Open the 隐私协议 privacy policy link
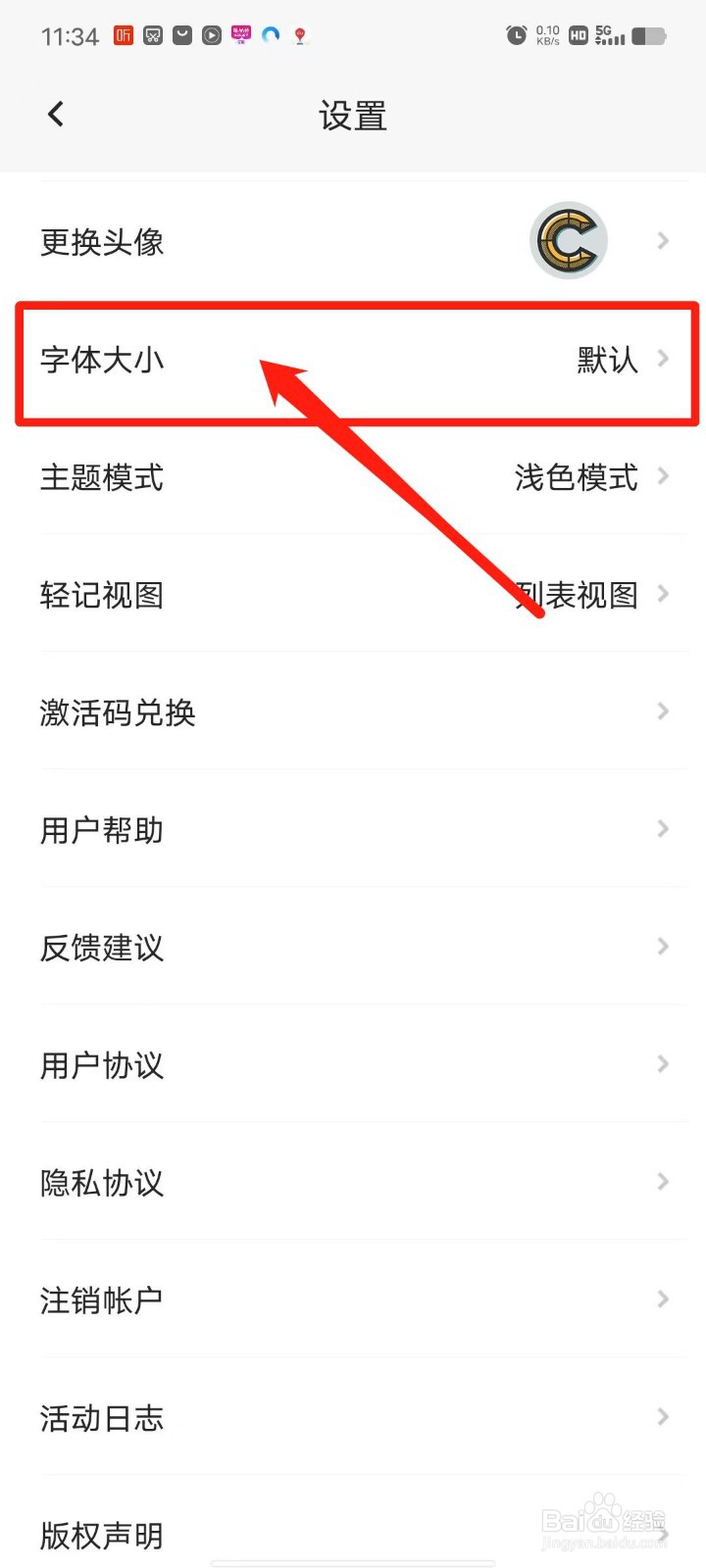The image size is (706, 1568). coord(353,1183)
